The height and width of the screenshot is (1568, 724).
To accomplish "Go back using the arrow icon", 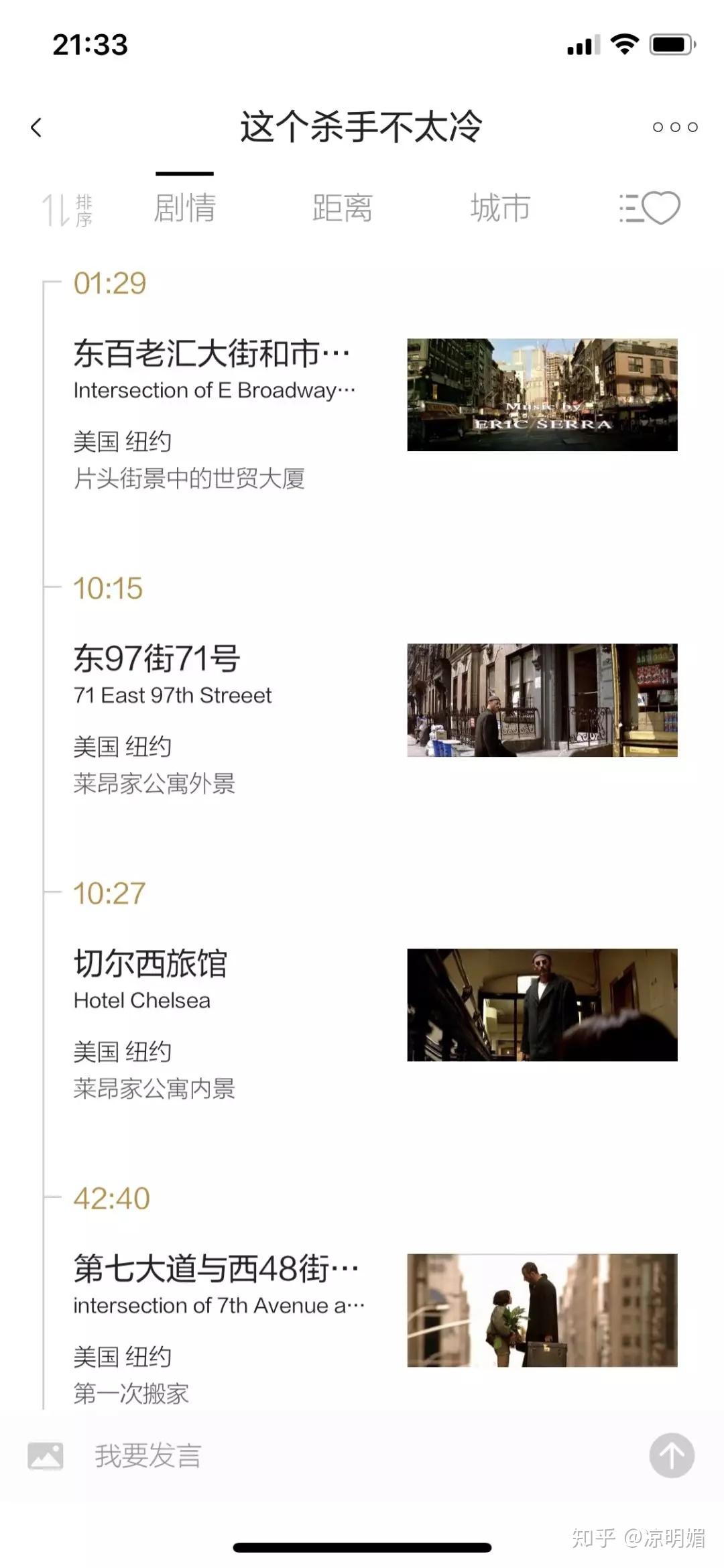I will tap(37, 127).
